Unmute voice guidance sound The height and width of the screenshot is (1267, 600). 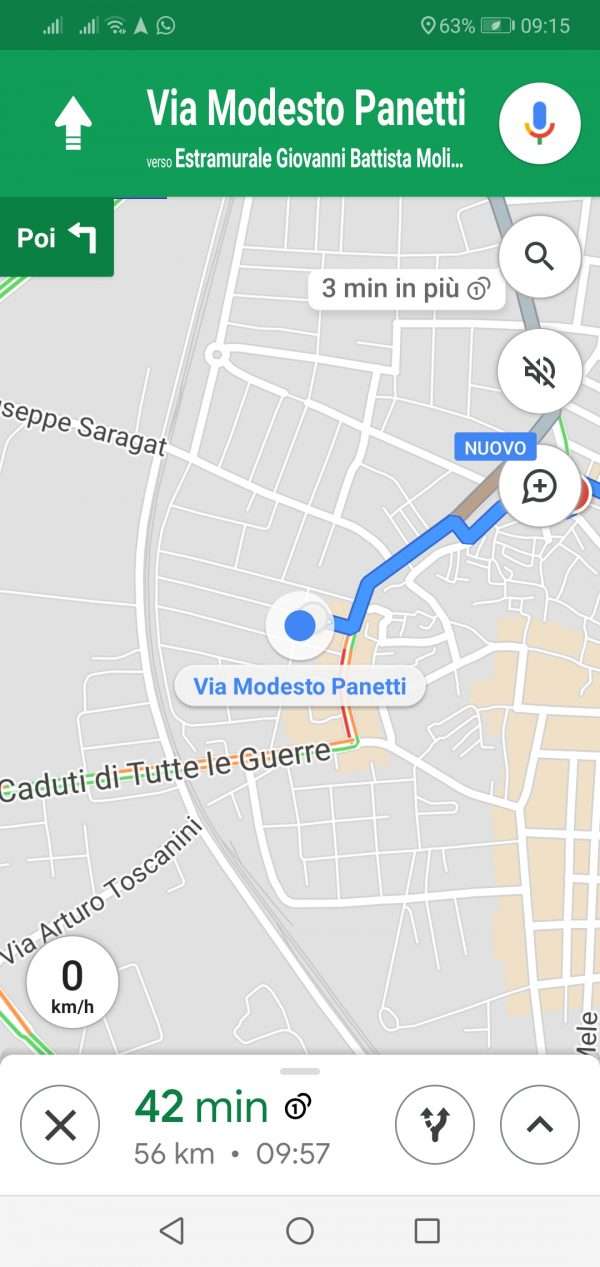540,372
